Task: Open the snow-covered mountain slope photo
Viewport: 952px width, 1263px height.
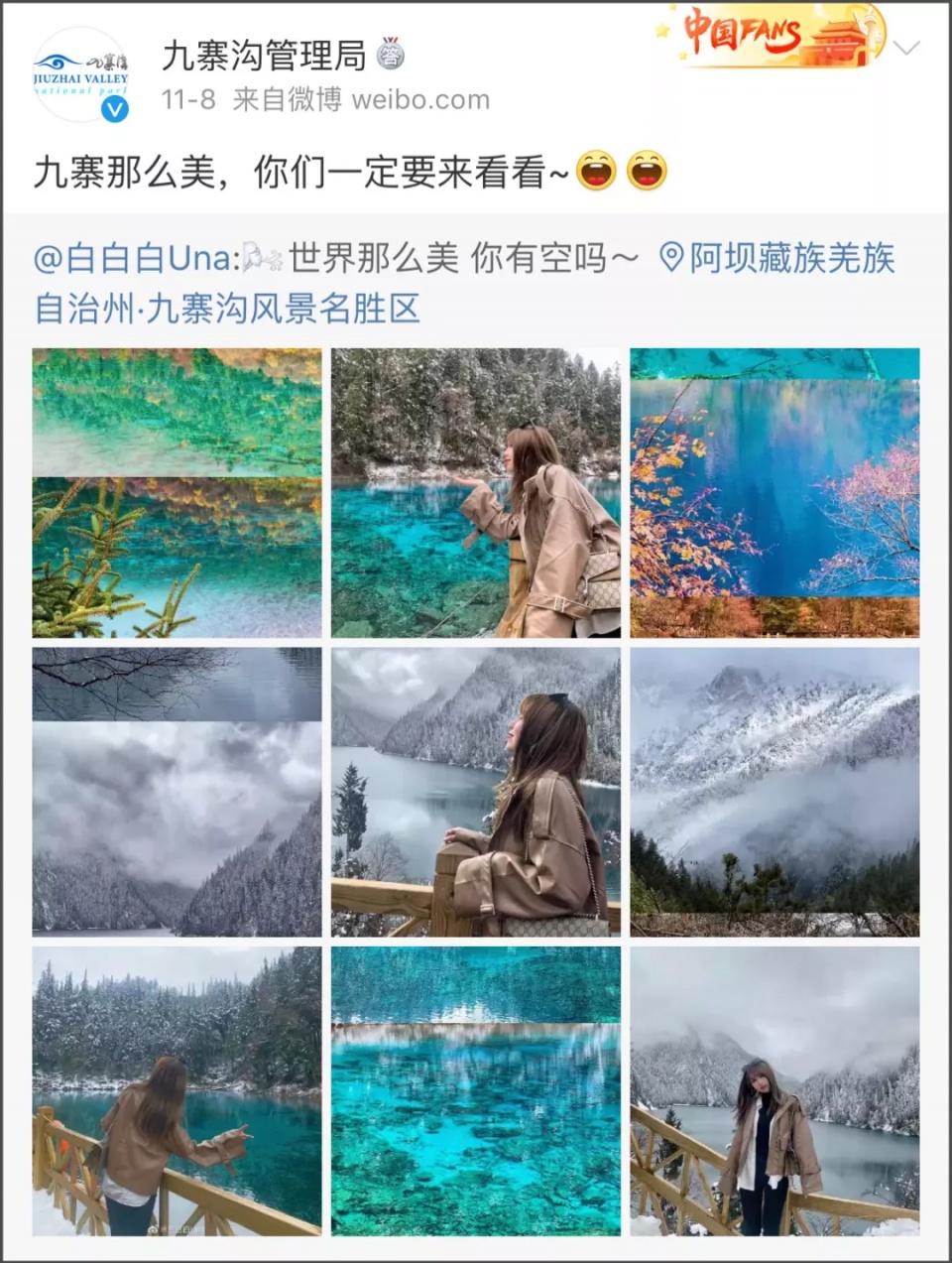Action: point(774,792)
